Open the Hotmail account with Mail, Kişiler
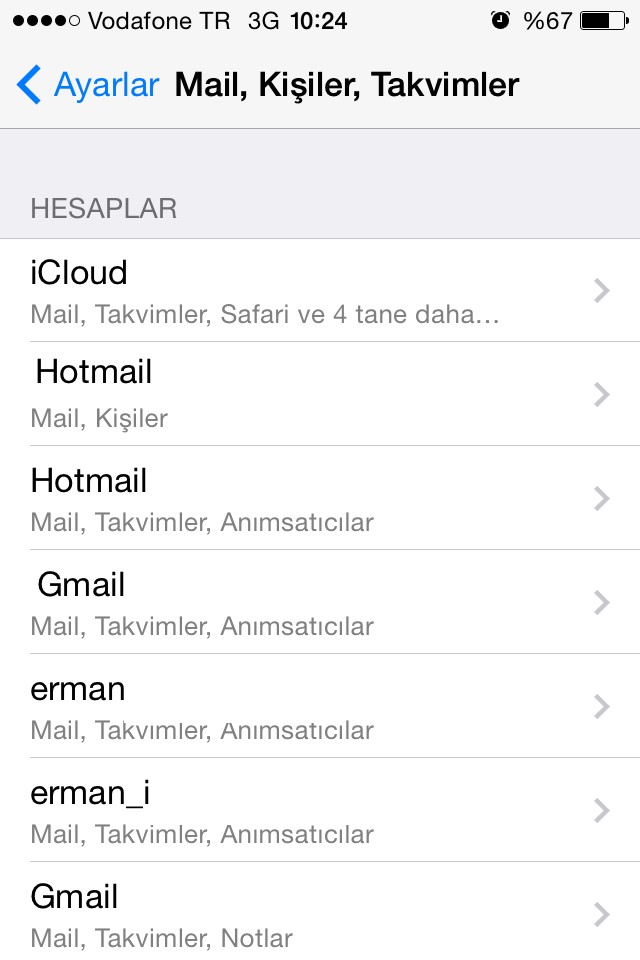 coord(320,394)
